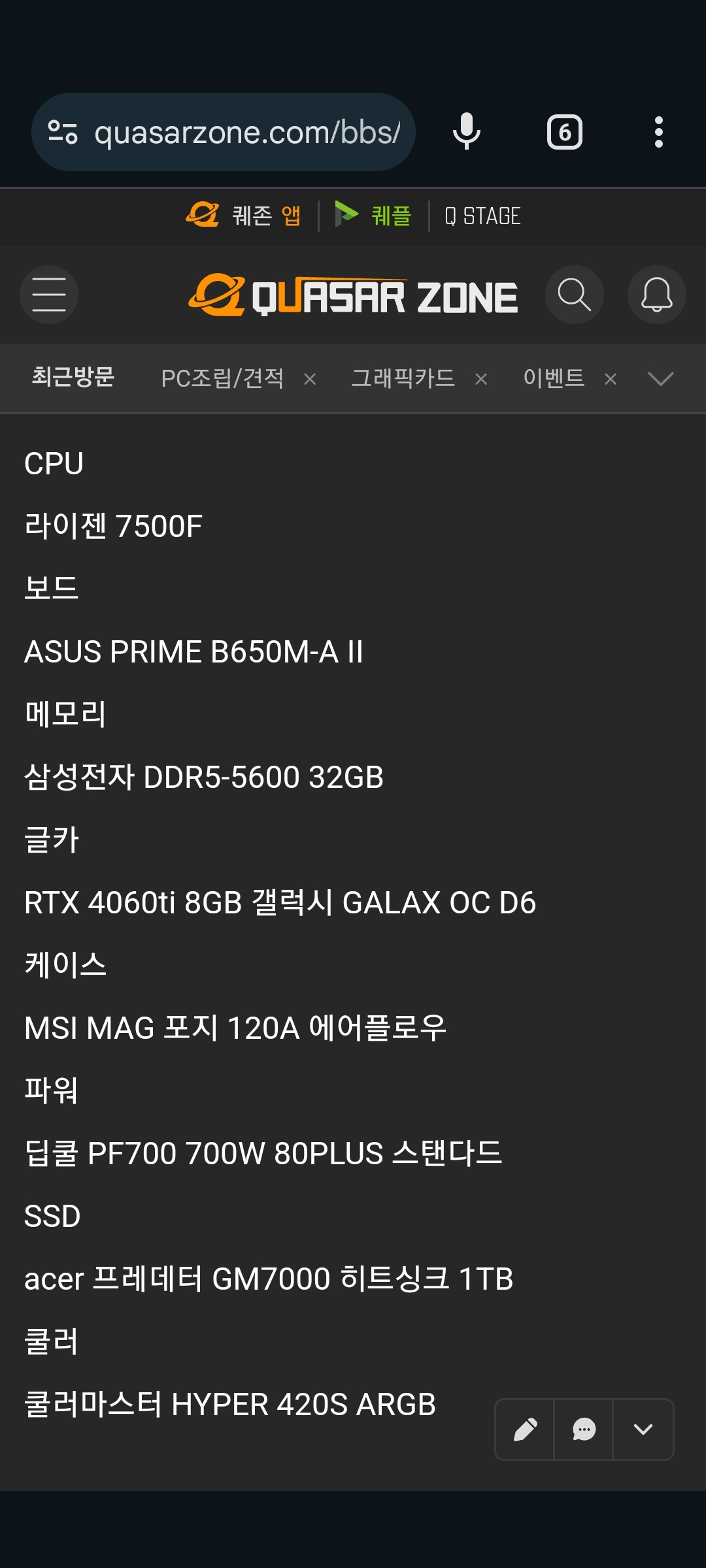Open the recently visited PC조립/견적 board
The width and height of the screenshot is (706, 1568).
tap(222, 378)
